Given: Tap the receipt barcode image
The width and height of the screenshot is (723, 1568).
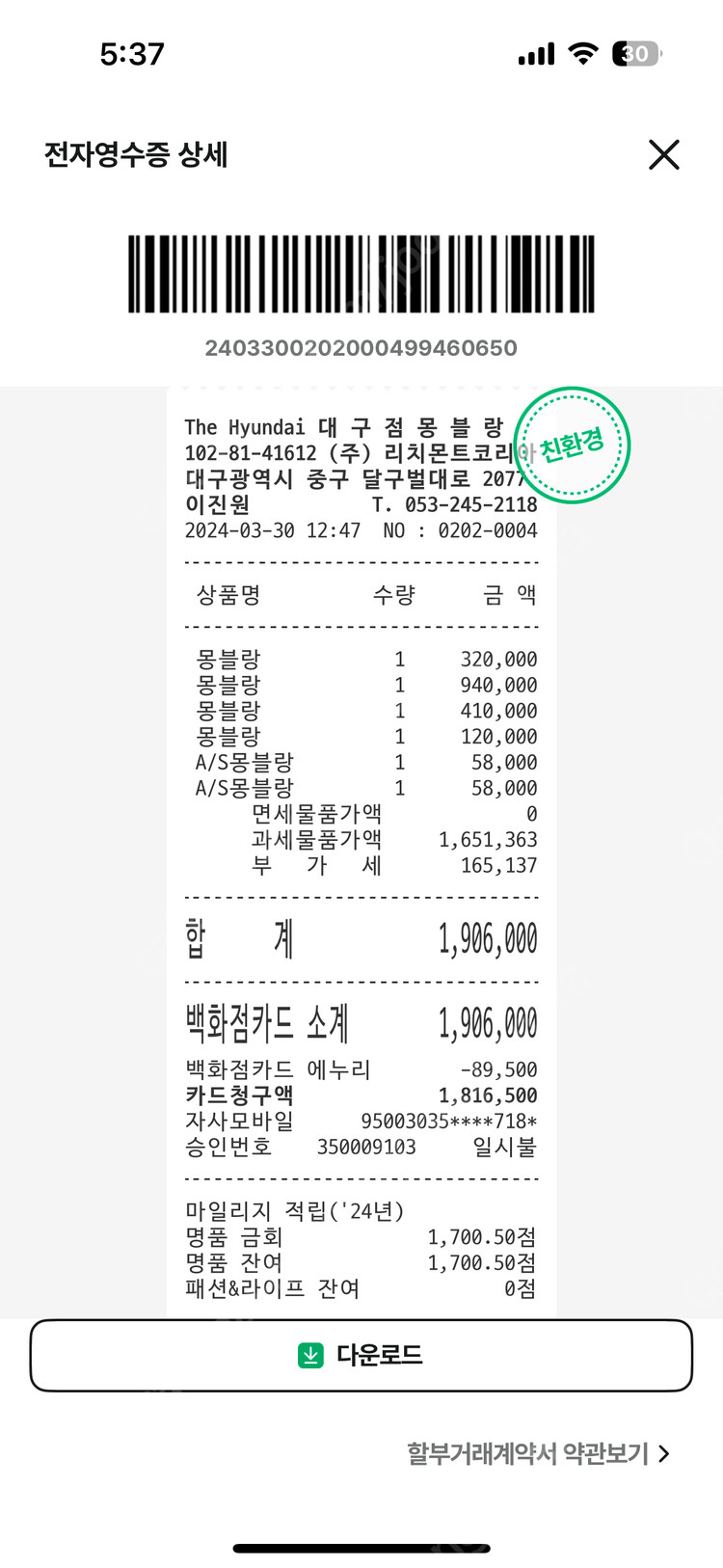Looking at the screenshot, I should [361, 273].
